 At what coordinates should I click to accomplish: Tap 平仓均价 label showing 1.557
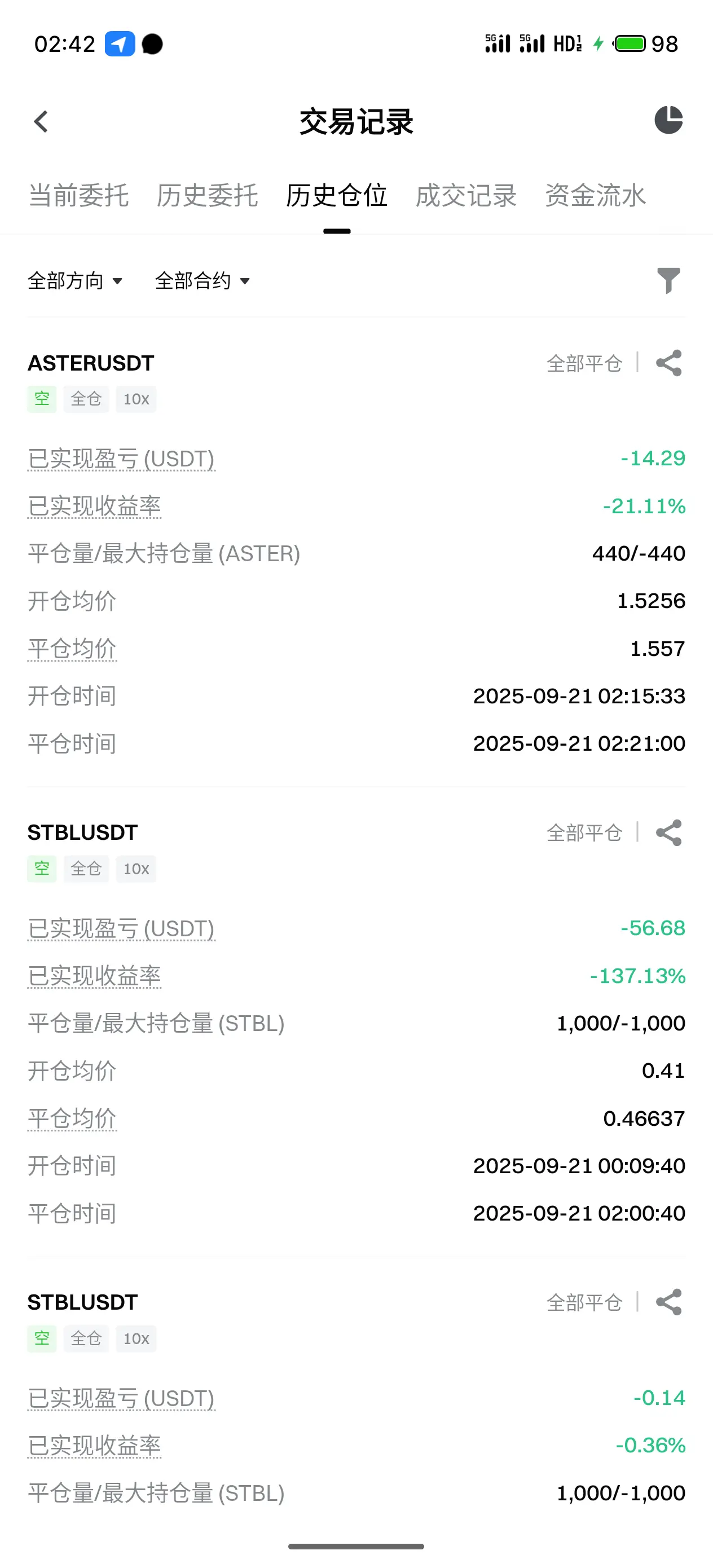tap(72, 649)
